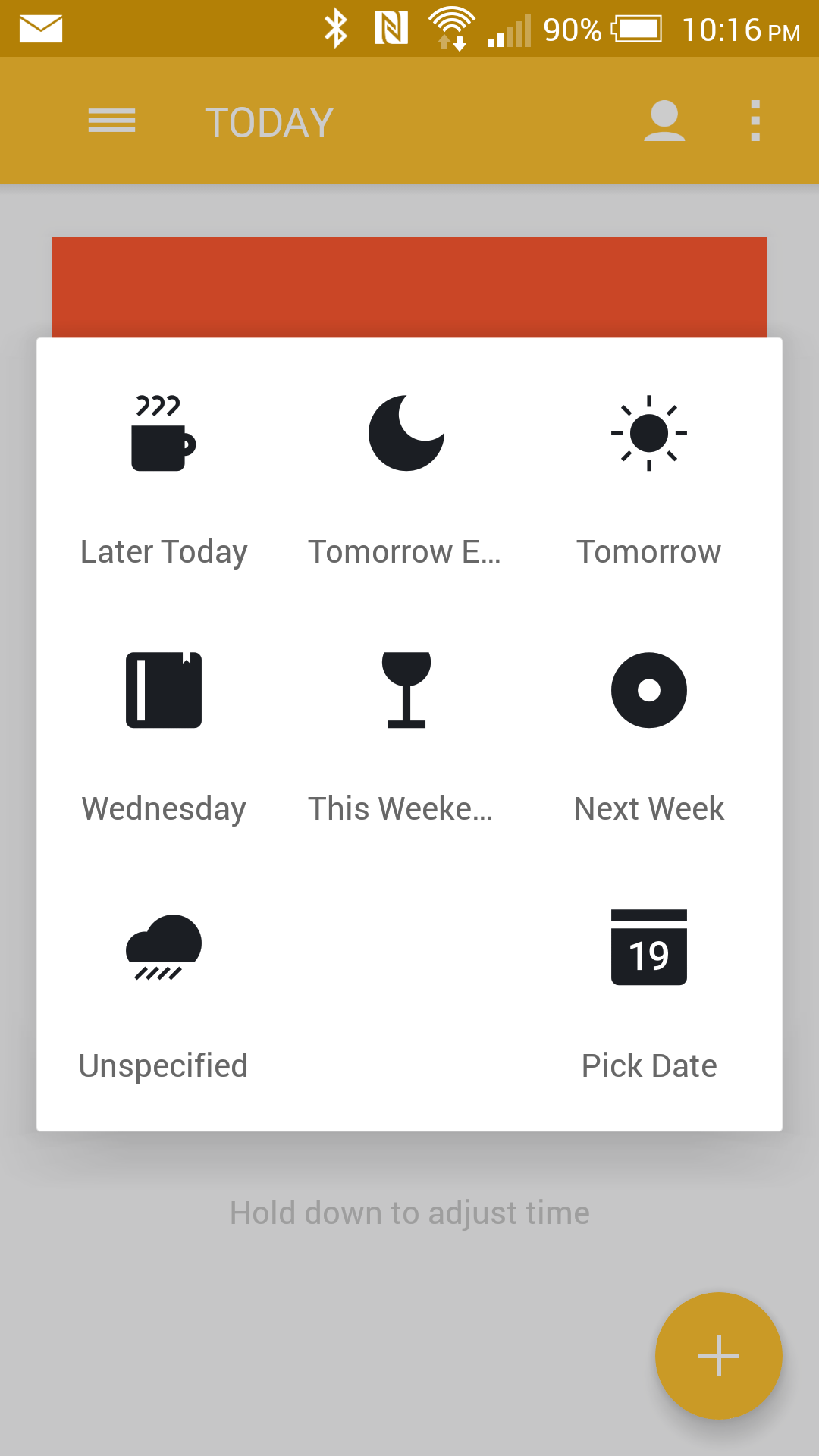Pick the book icon for Wednesday
Image resolution: width=819 pixels, height=1456 pixels.
163,690
